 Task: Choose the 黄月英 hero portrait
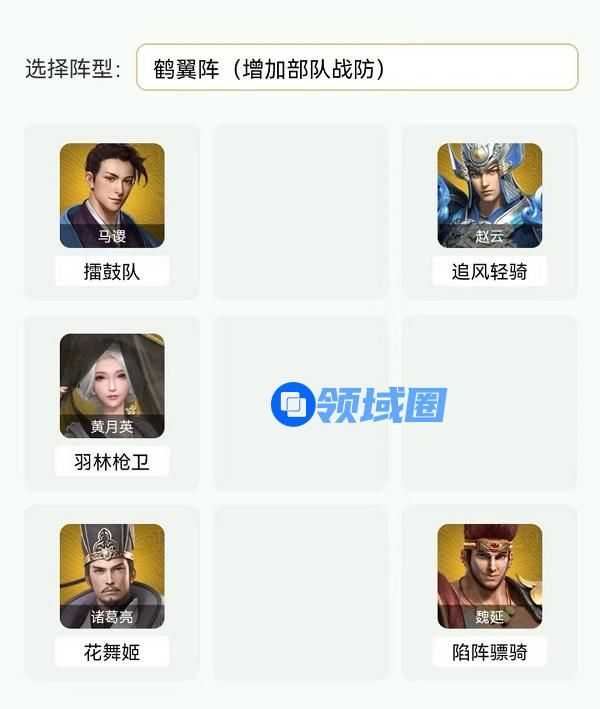(112, 385)
